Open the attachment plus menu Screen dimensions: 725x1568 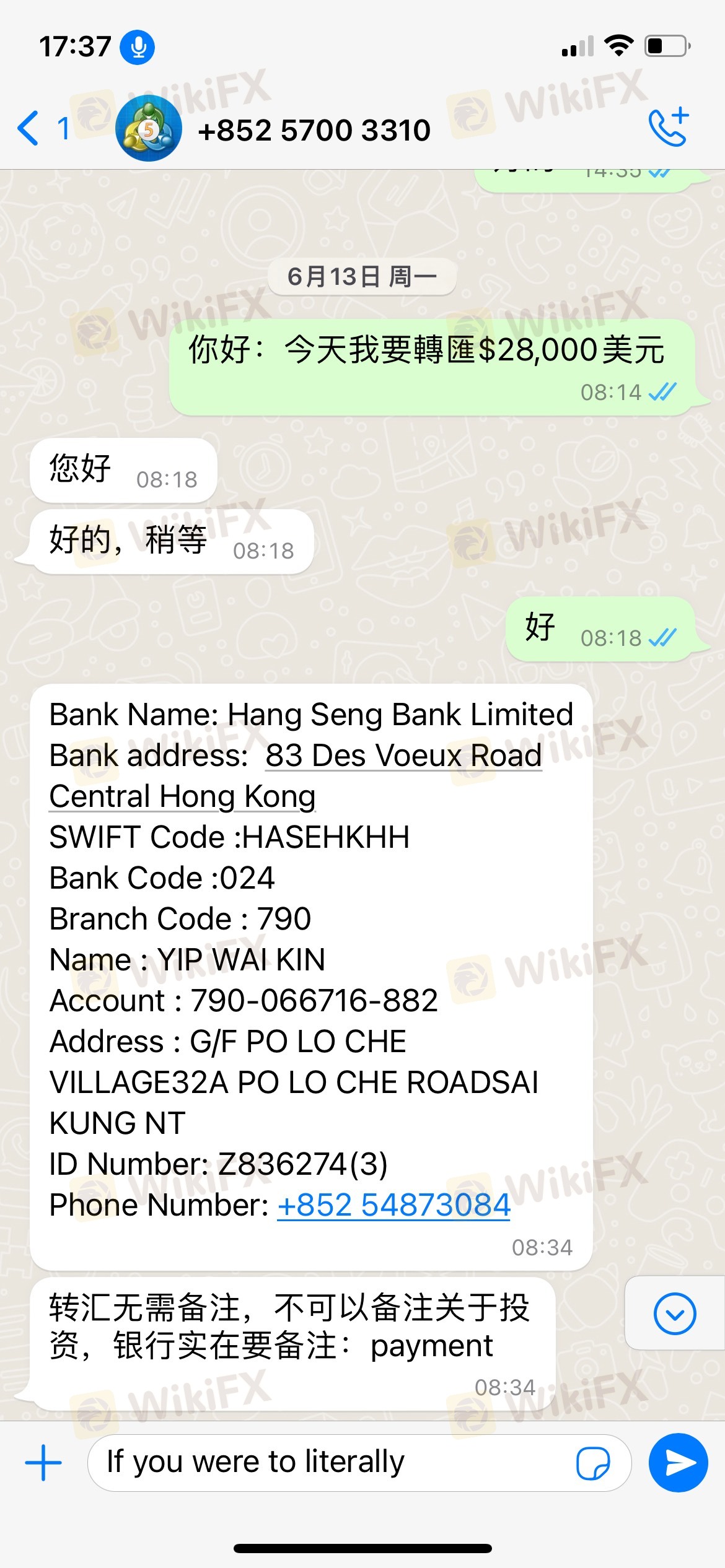coord(43,1462)
